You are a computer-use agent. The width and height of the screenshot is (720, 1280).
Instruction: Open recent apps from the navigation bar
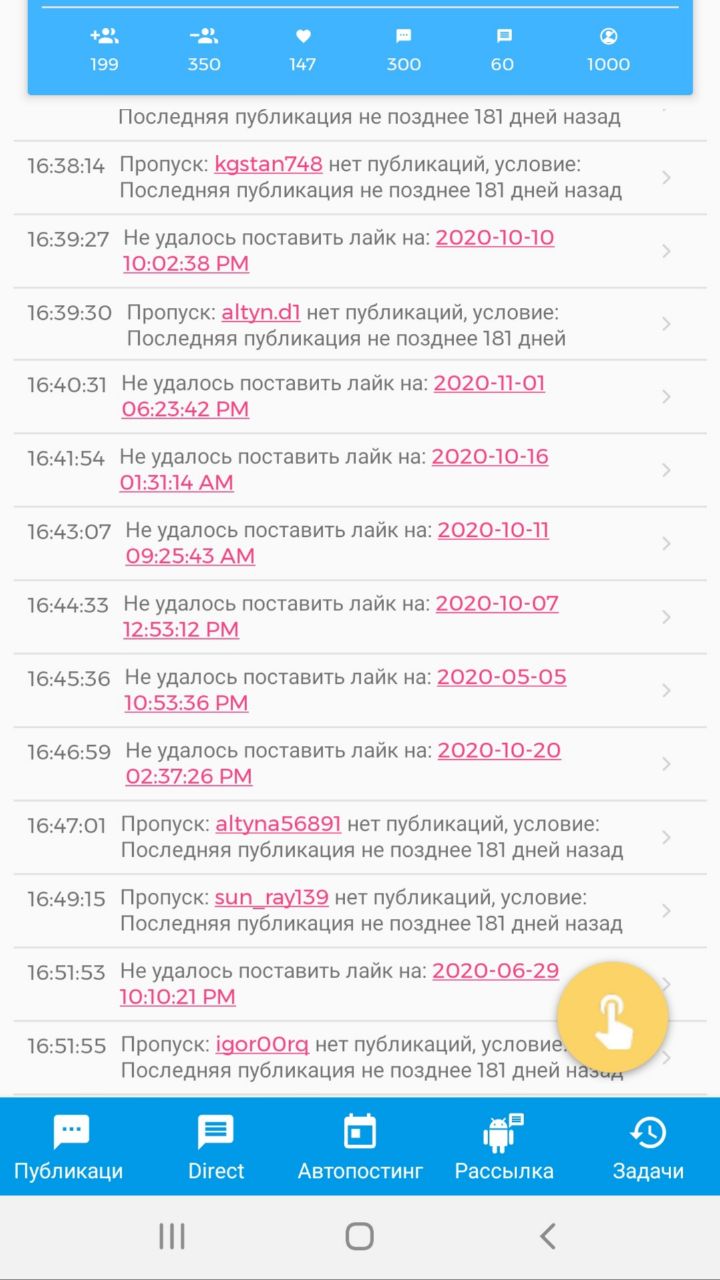click(x=172, y=1237)
